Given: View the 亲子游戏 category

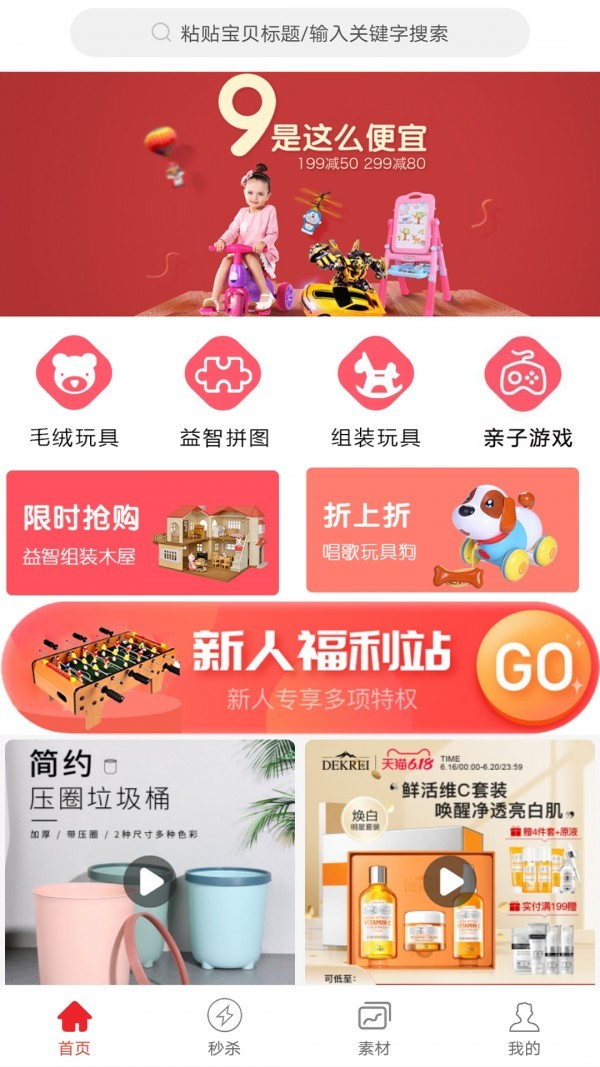Looking at the screenshot, I should (x=527, y=390).
